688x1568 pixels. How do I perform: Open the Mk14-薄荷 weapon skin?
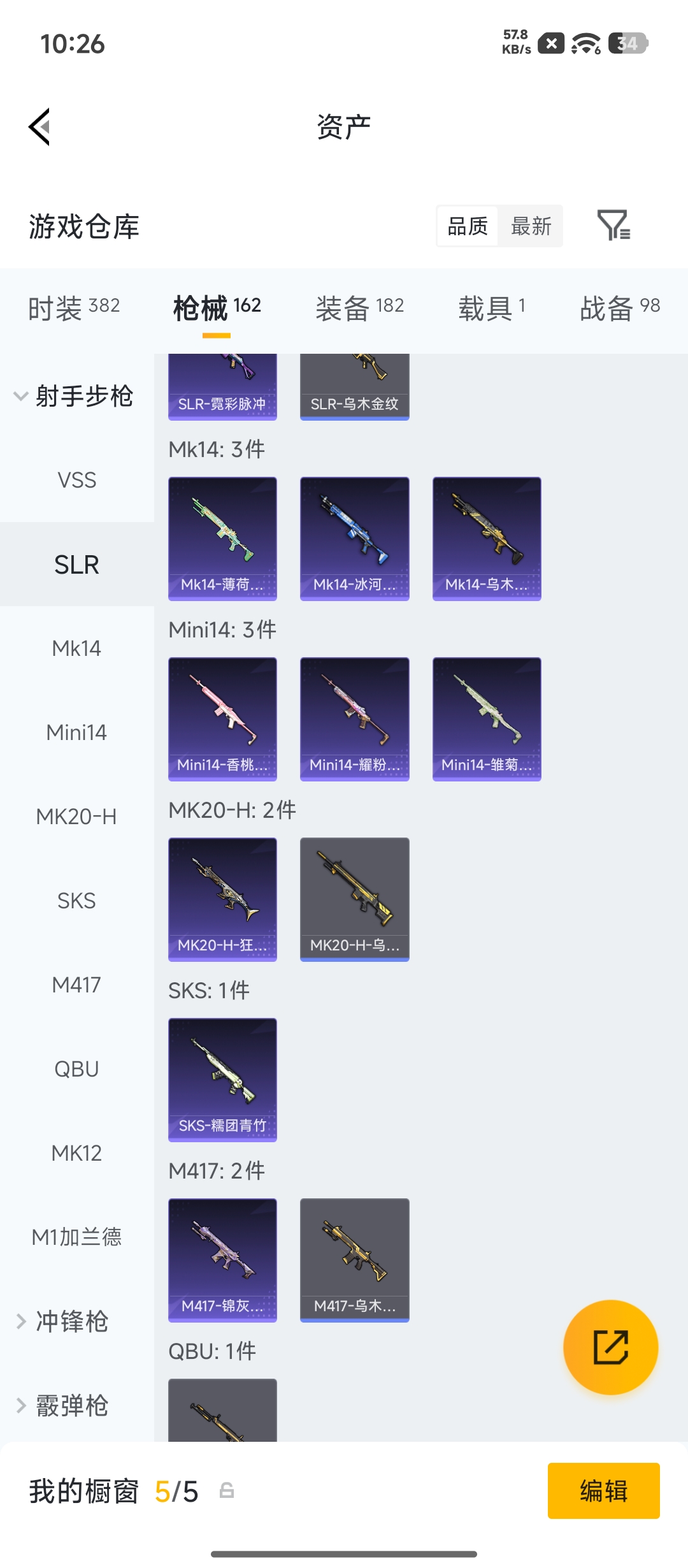[222, 539]
